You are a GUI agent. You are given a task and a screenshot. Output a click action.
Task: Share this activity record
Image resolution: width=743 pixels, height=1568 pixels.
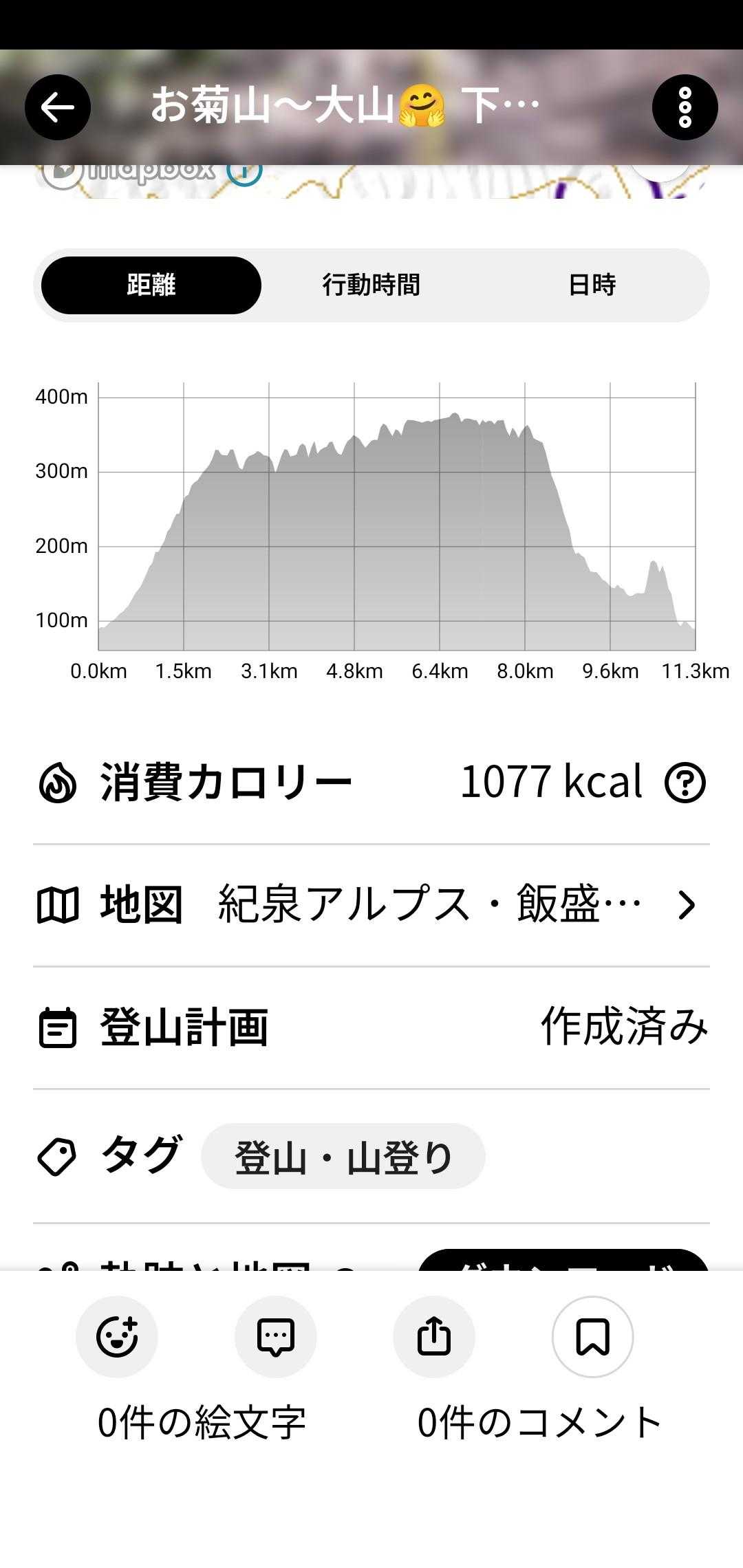point(434,1337)
